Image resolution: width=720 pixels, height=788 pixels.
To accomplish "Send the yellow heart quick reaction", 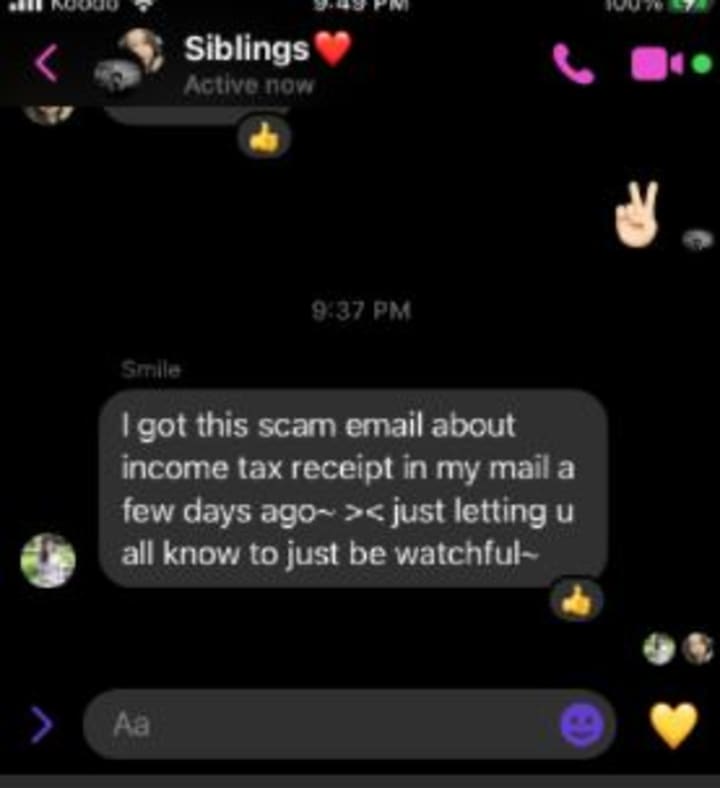I will click(x=674, y=724).
